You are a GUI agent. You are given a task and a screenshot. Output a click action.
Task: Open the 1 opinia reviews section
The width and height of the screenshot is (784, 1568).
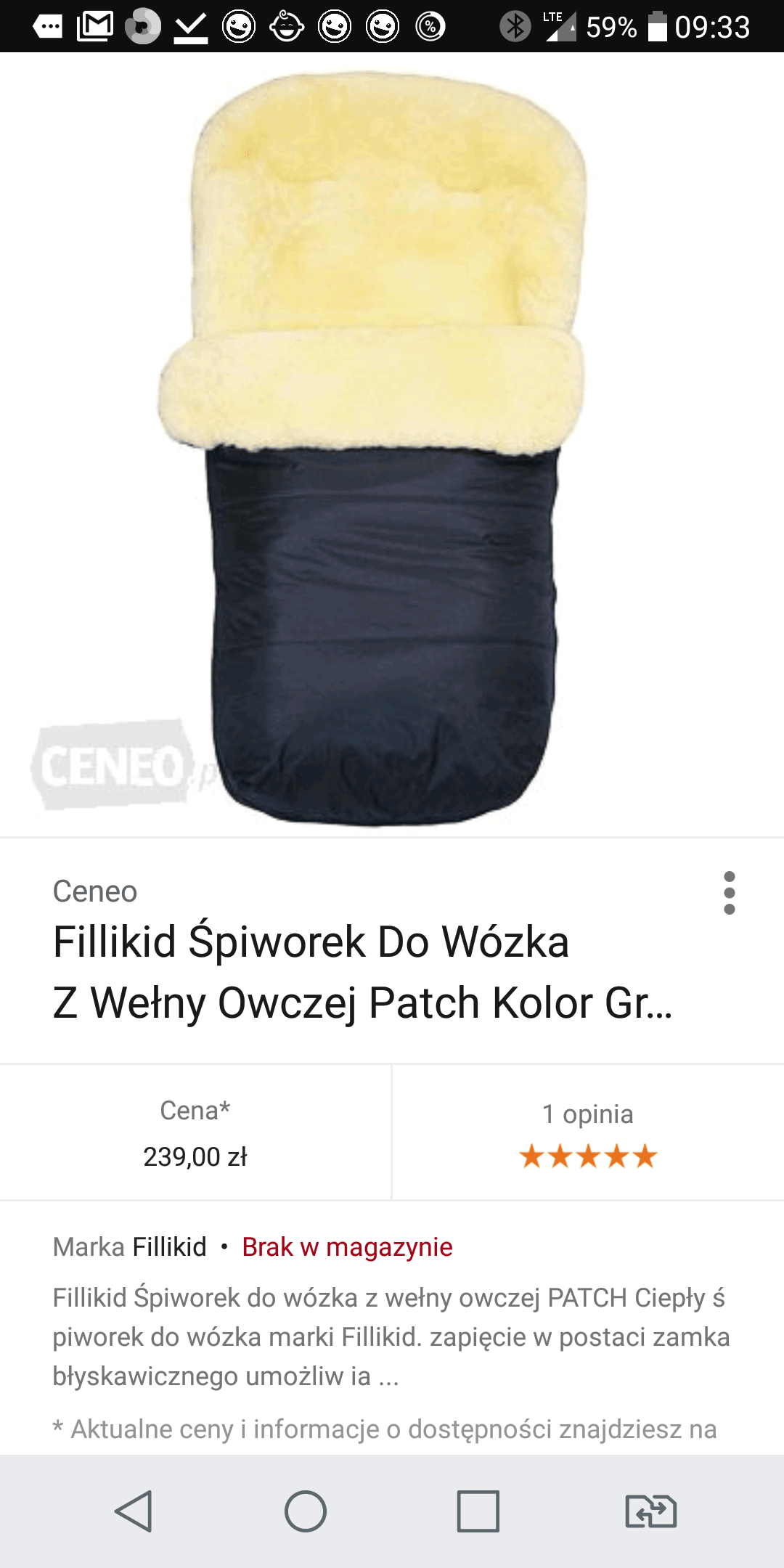click(x=588, y=1133)
